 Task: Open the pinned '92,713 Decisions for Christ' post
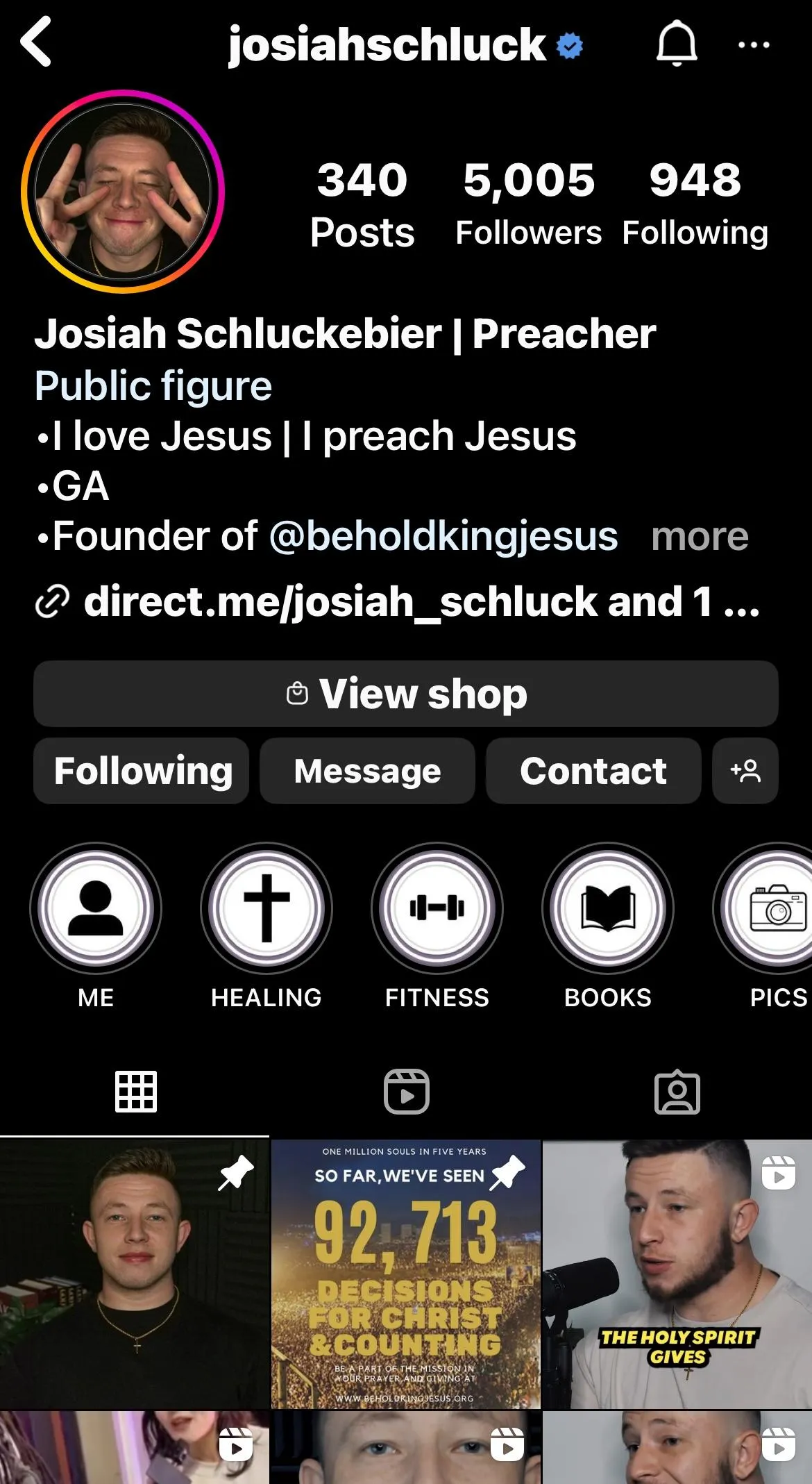coord(406,1274)
